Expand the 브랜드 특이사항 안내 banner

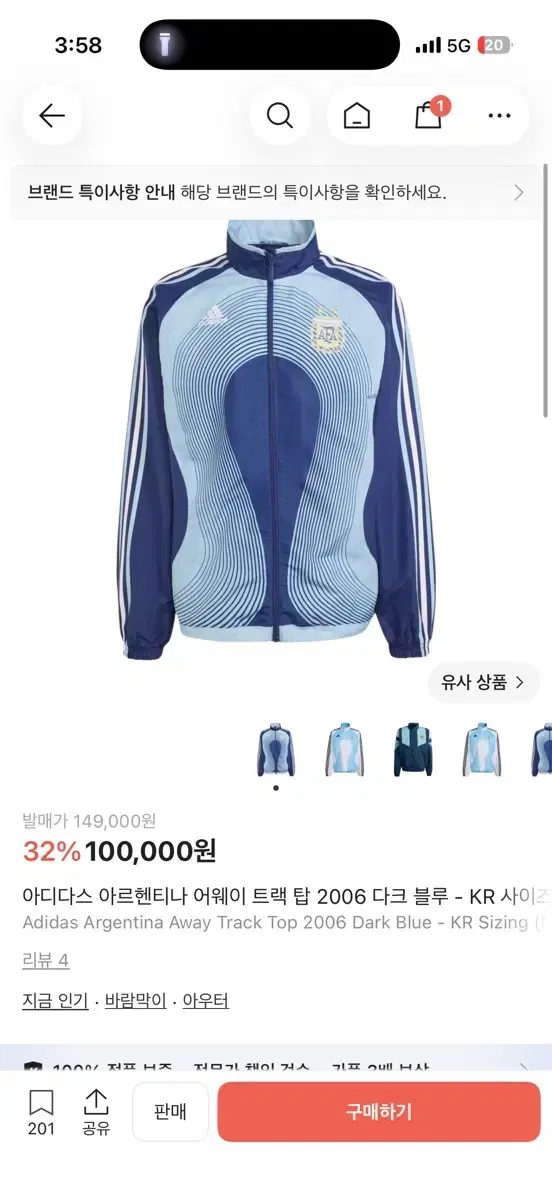coord(276,192)
